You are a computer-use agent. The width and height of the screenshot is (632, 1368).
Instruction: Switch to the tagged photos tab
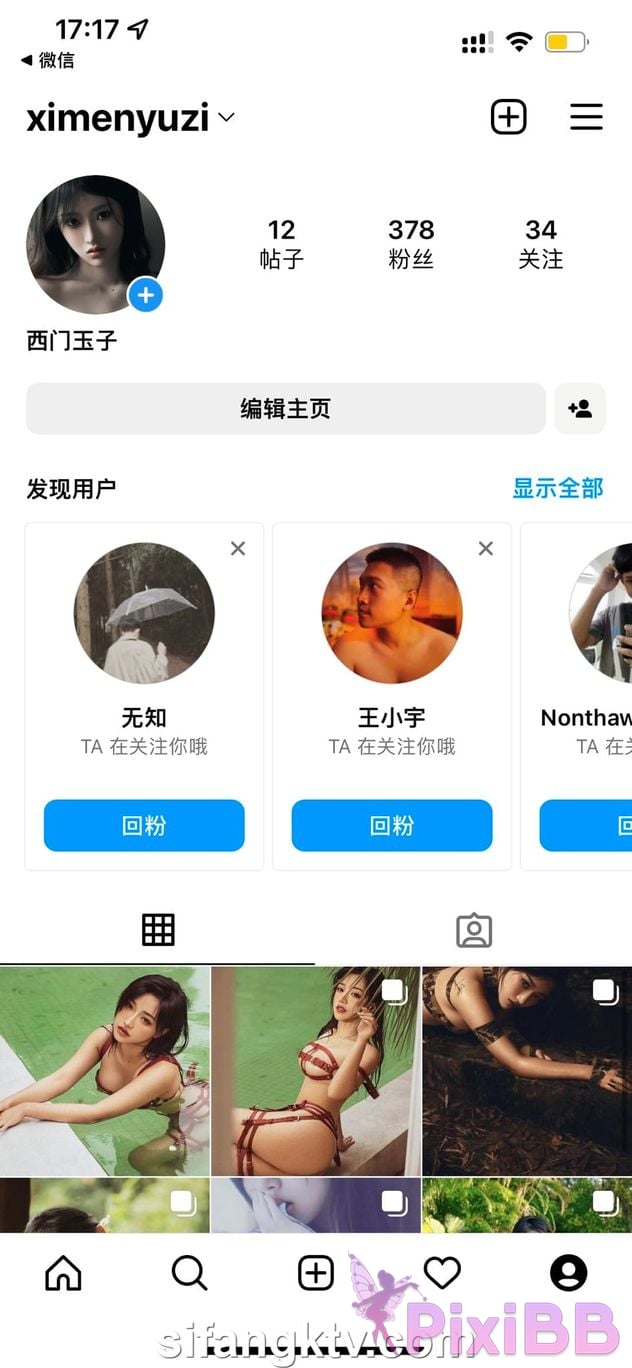click(474, 930)
